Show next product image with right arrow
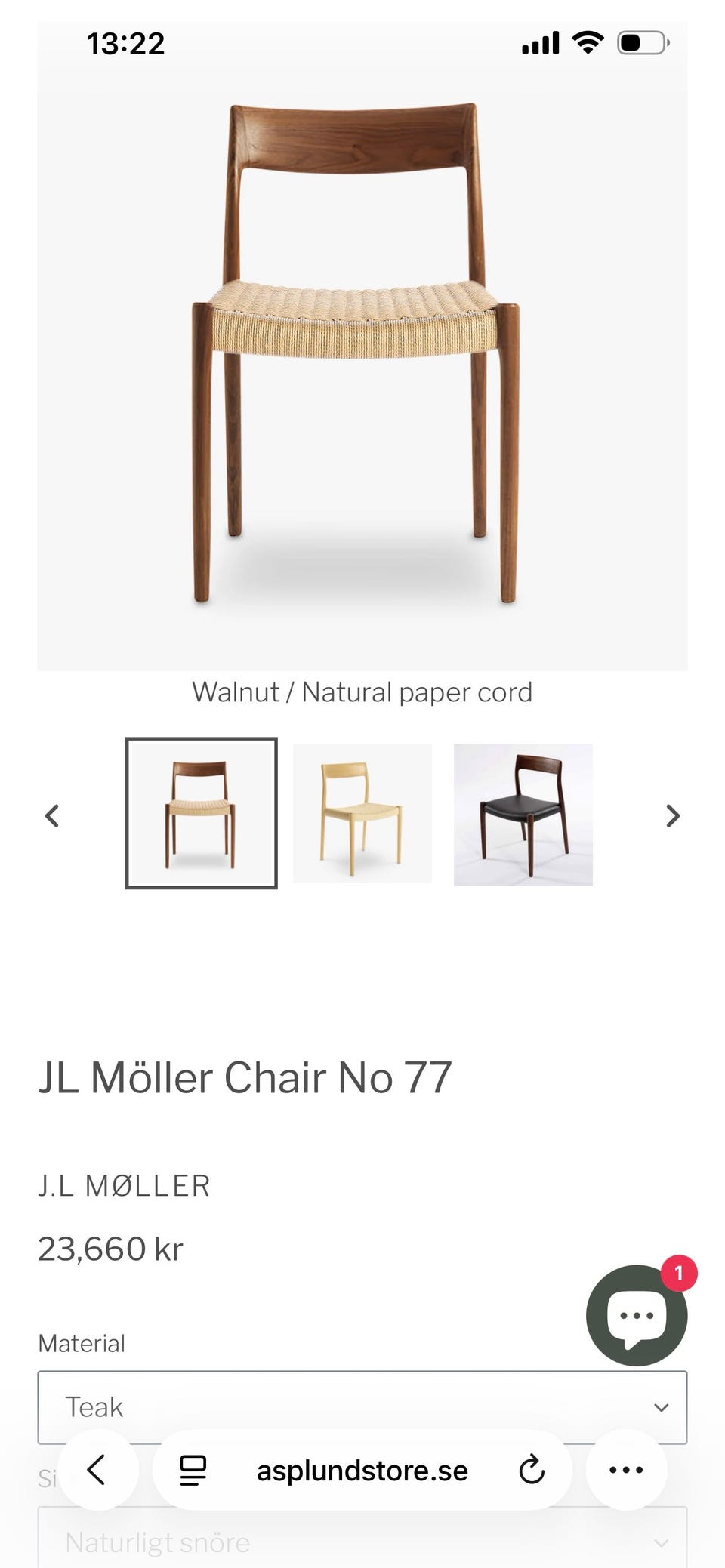Viewport: 725px width, 1568px height. tap(672, 815)
